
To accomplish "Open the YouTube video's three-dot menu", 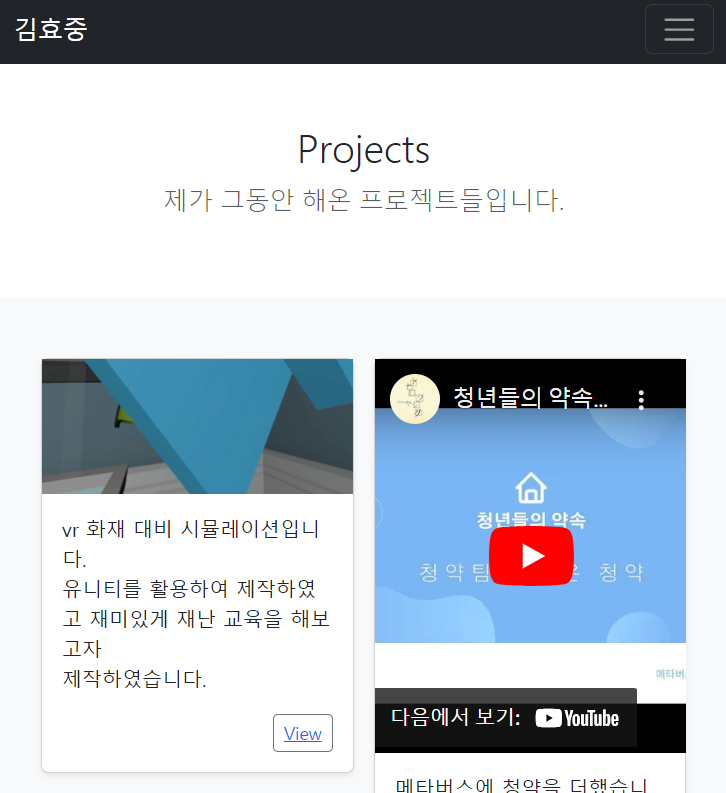I will (641, 400).
